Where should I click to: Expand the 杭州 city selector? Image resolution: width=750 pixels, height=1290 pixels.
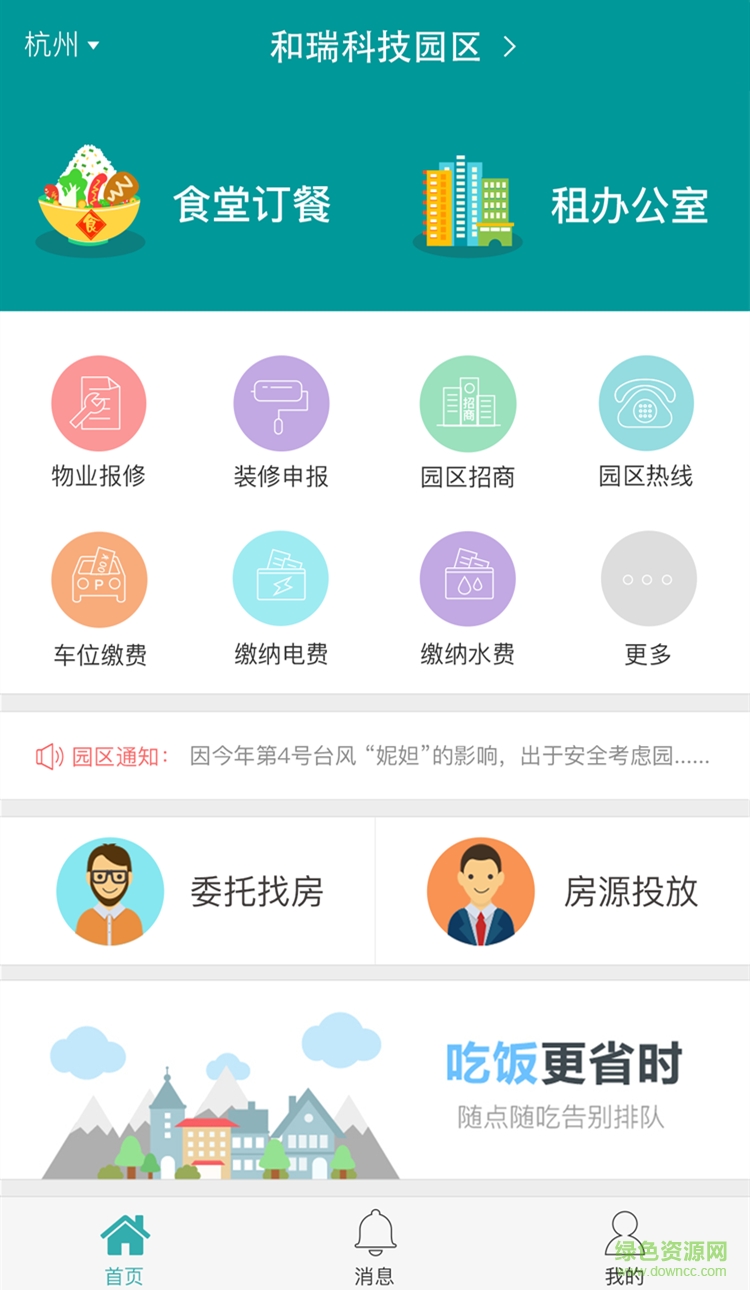pos(60,44)
